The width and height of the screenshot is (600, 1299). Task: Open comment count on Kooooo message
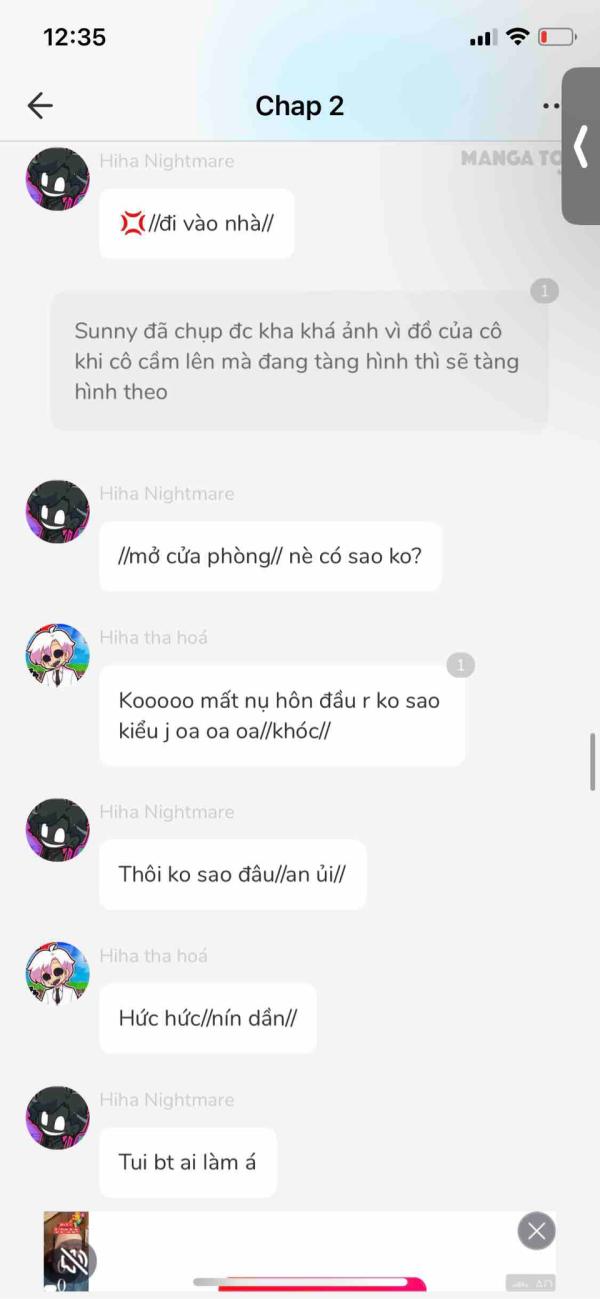click(x=460, y=665)
